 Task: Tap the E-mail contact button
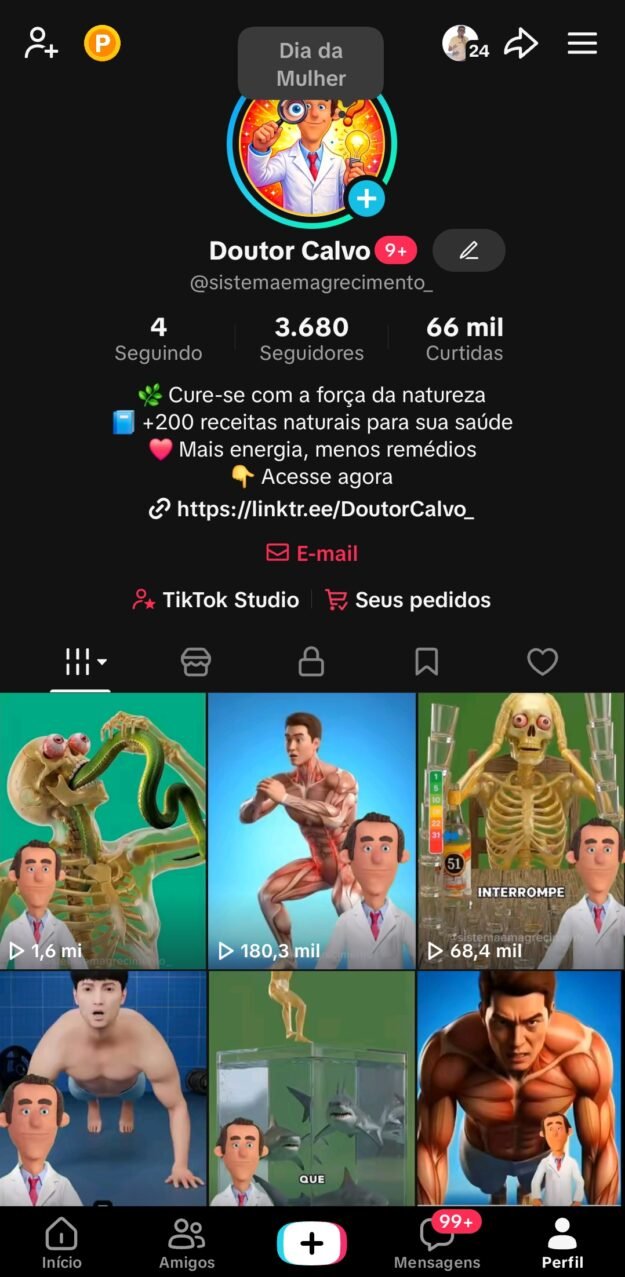pyautogui.click(x=312, y=553)
